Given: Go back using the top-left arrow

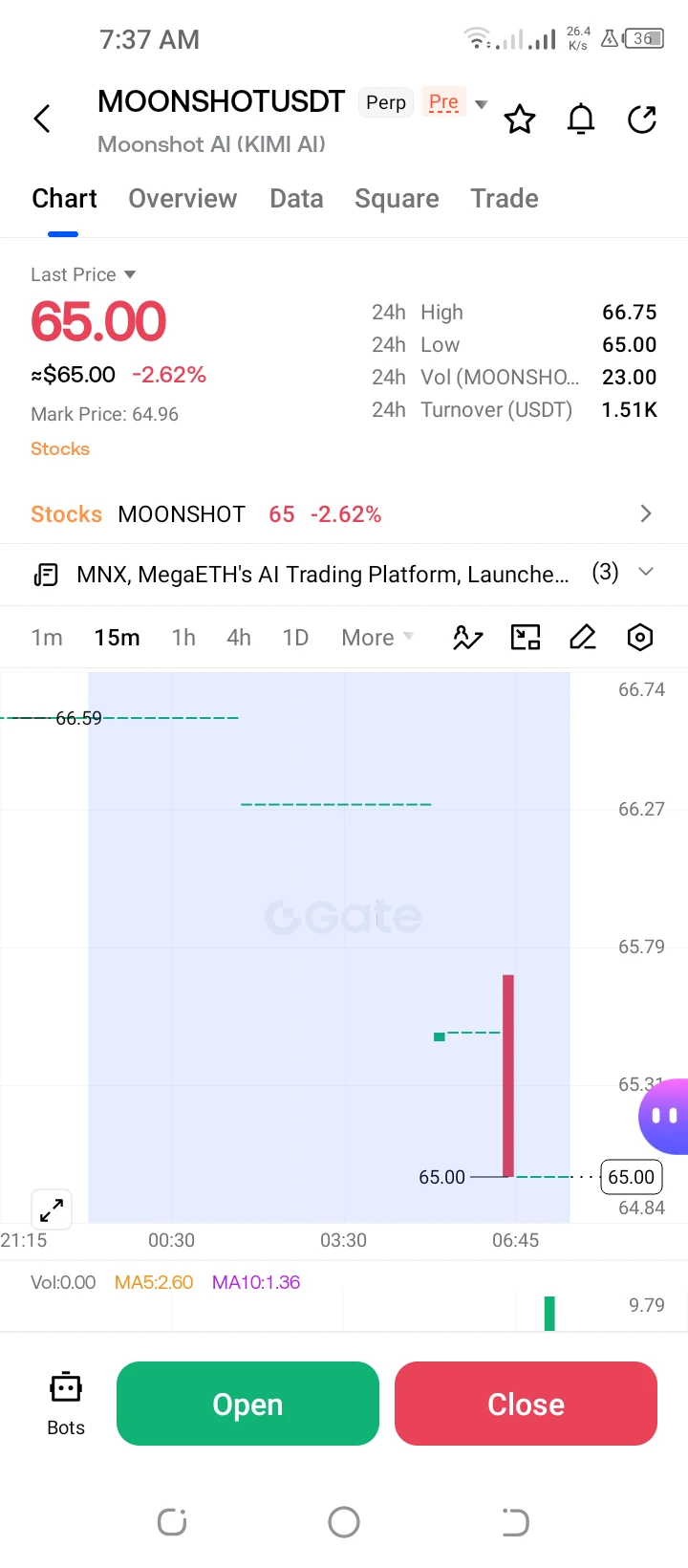Looking at the screenshot, I should (42, 119).
